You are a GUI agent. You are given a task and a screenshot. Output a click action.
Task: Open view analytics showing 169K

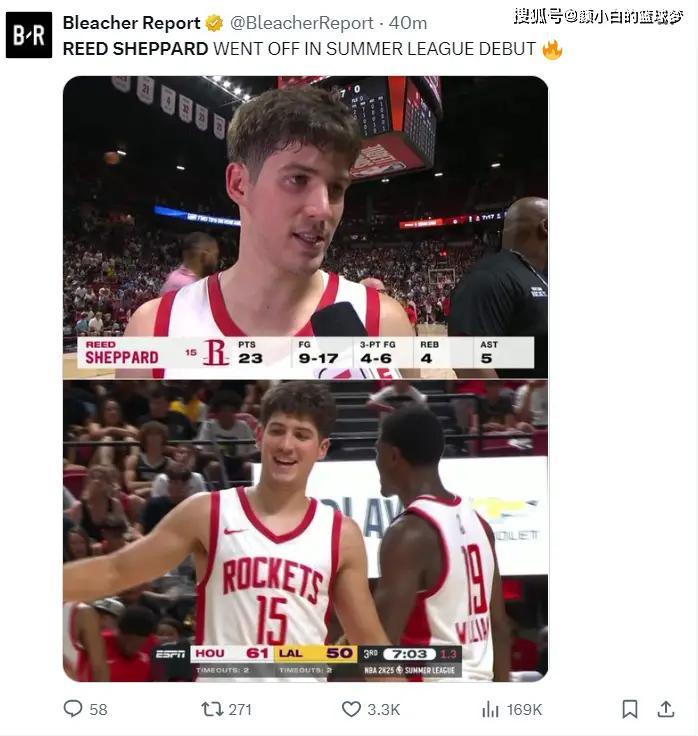coord(491,709)
